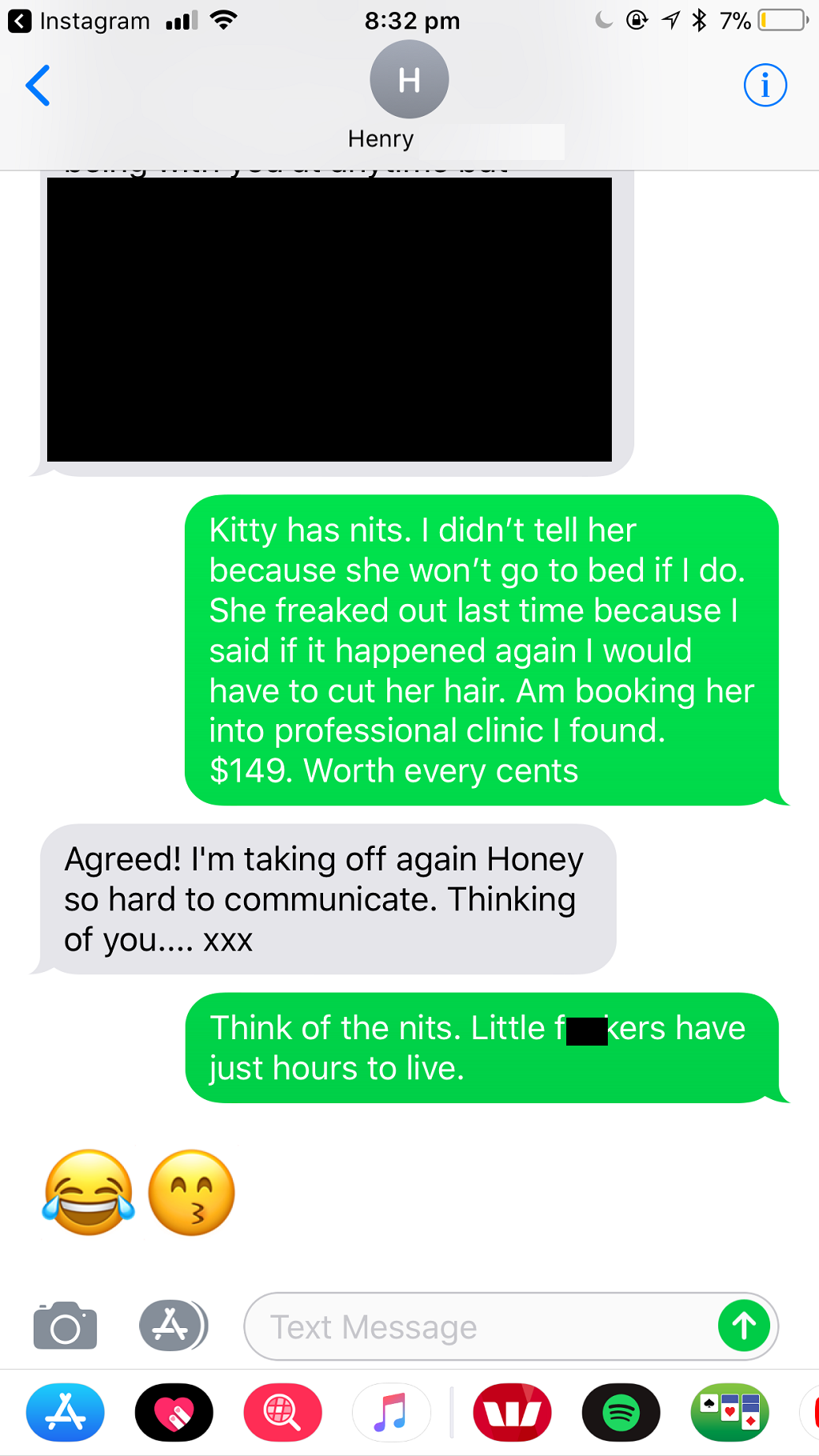Open the Digital Touch heart app

coord(174,1412)
